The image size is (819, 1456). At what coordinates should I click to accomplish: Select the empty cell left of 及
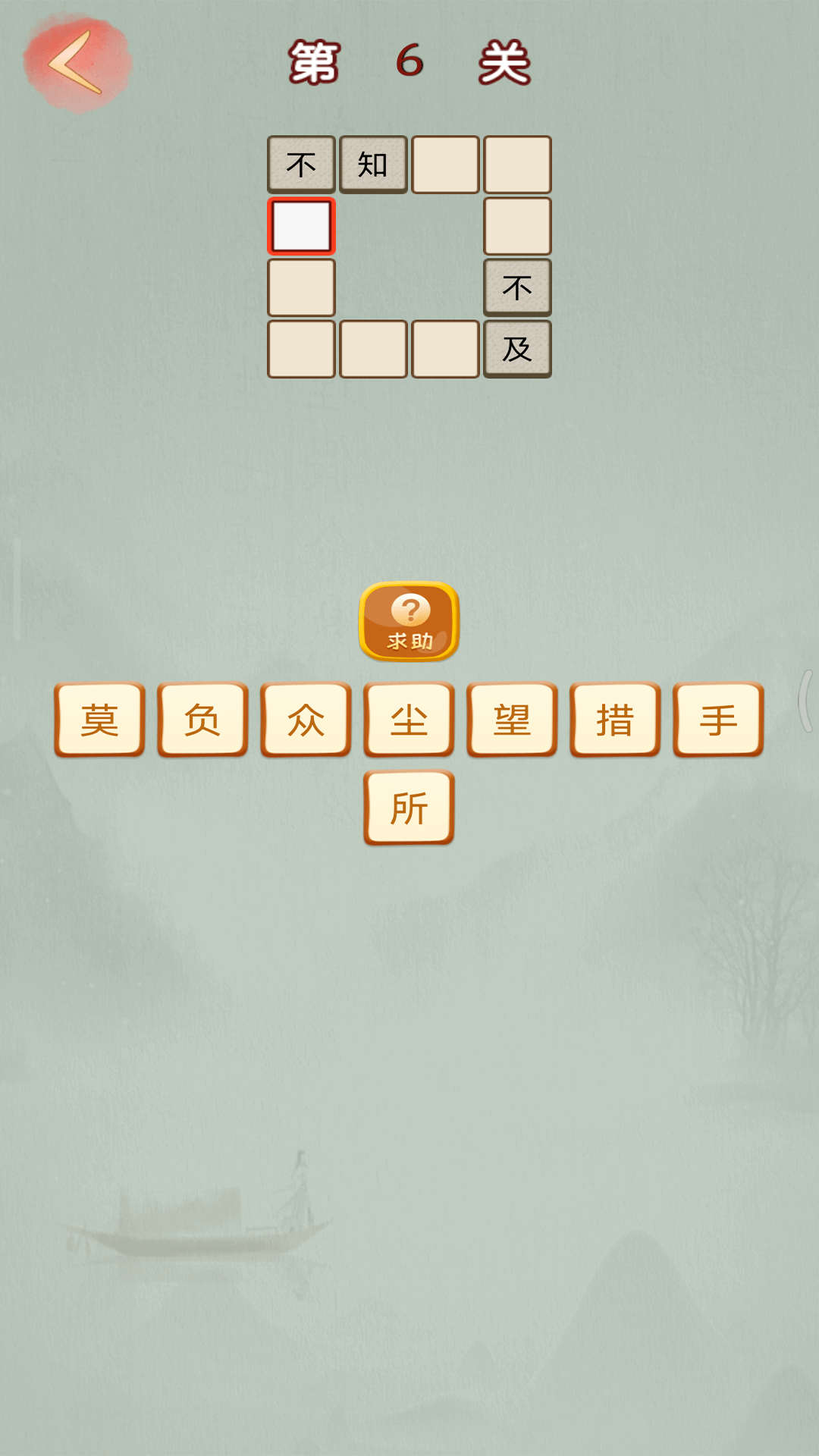point(445,349)
